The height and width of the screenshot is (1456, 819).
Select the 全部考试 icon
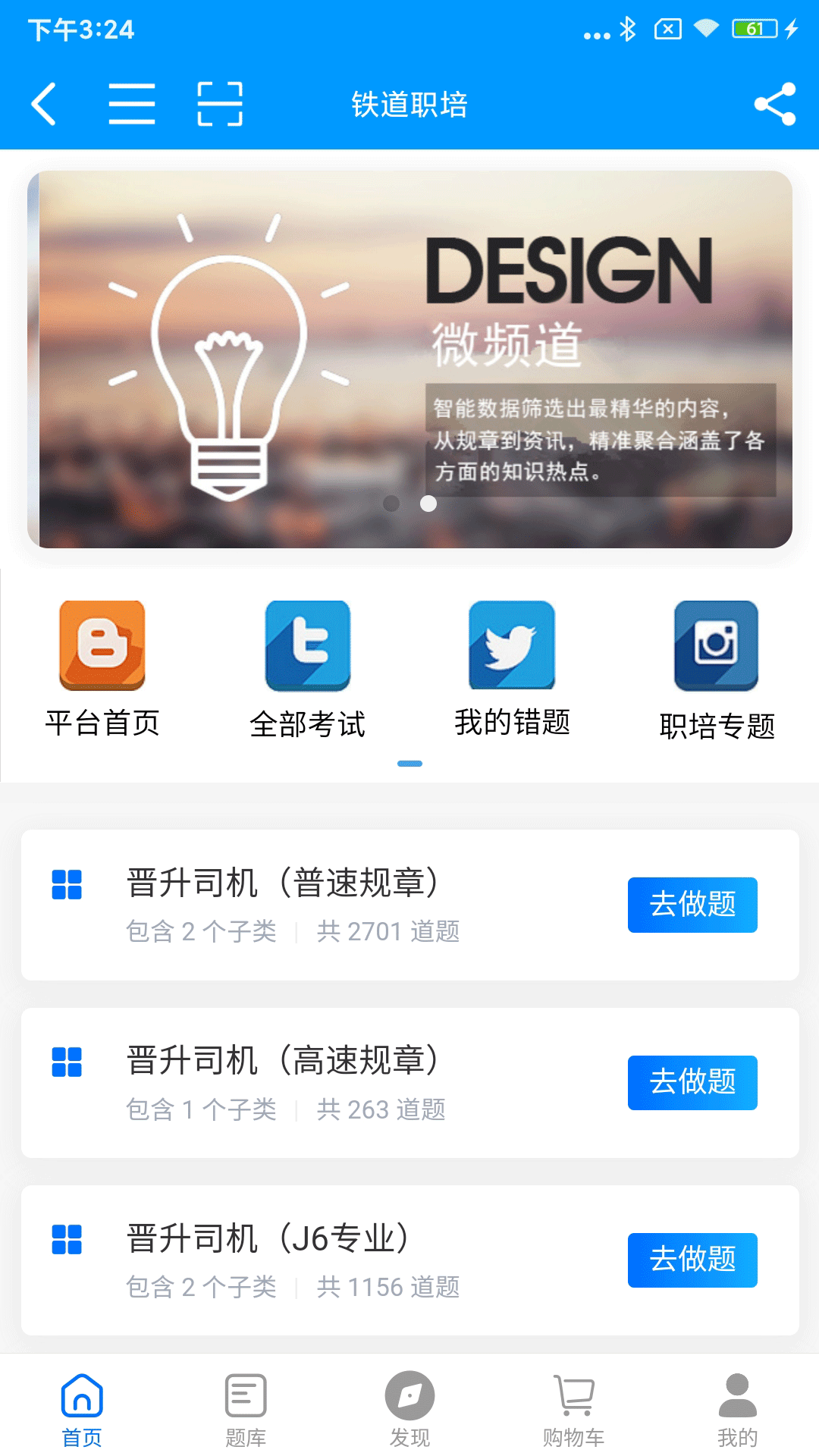306,645
